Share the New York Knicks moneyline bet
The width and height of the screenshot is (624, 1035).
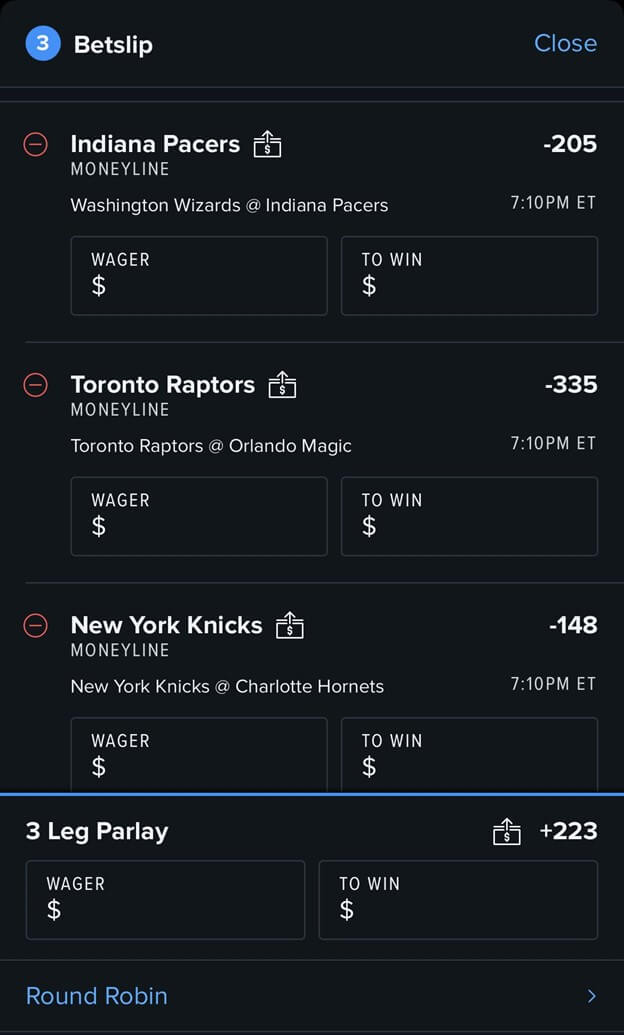[289, 625]
